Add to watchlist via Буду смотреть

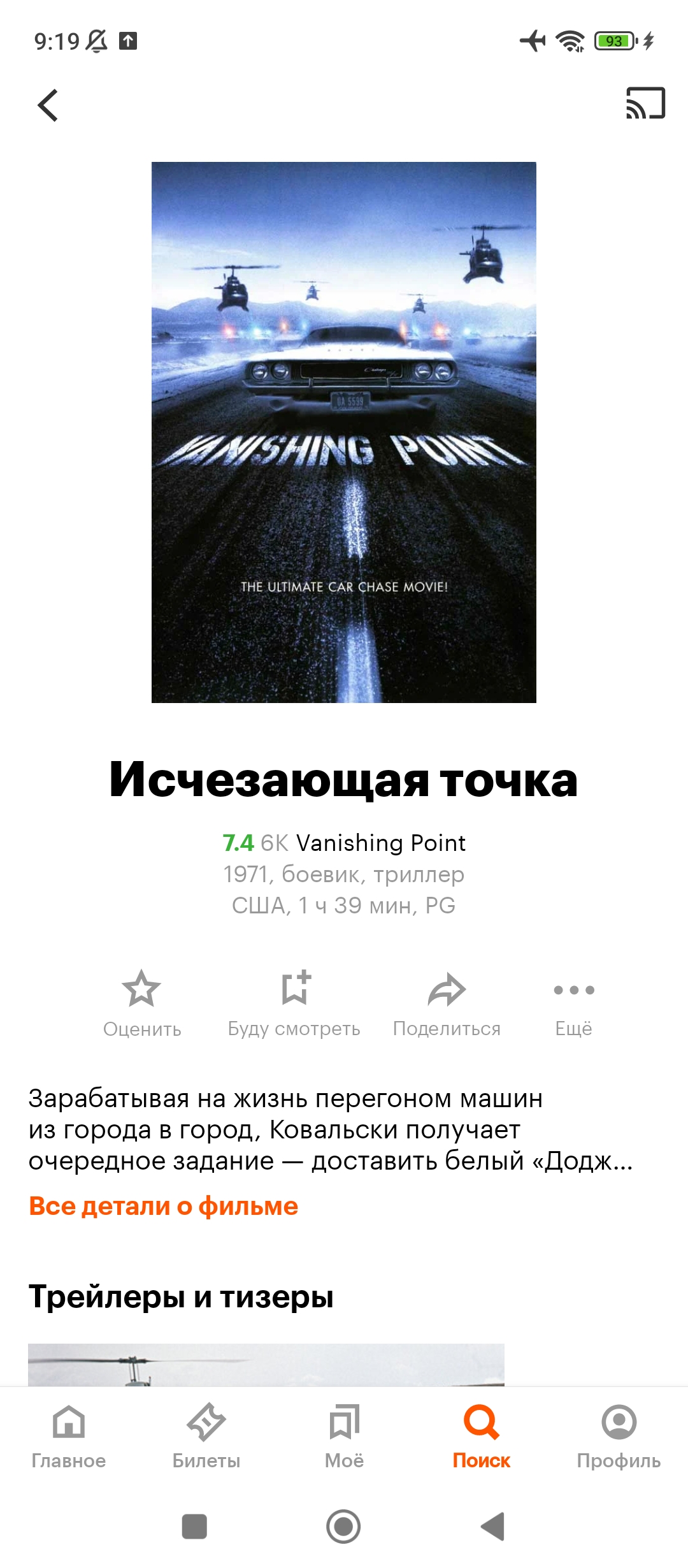(x=294, y=1004)
